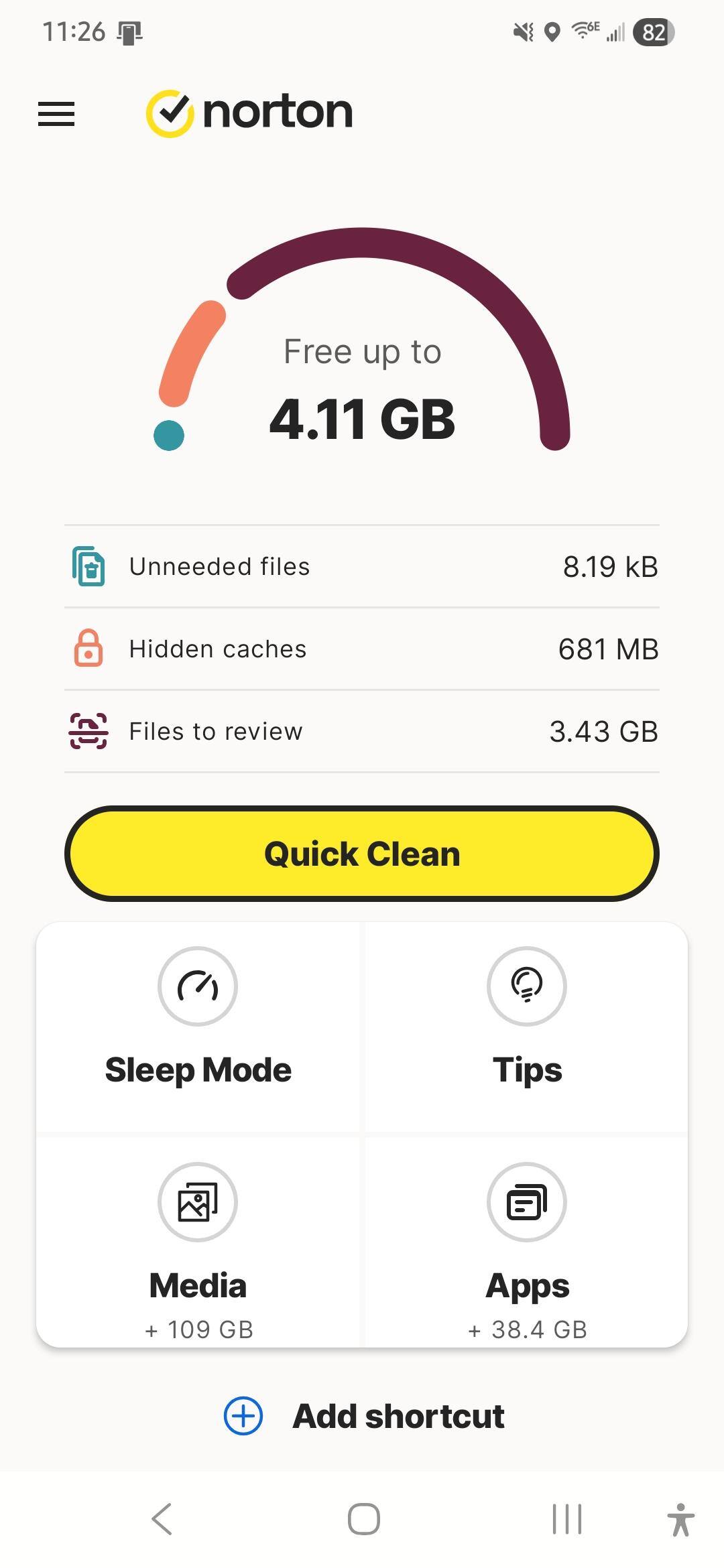Open the Sleep Mode shortcut

click(198, 1025)
